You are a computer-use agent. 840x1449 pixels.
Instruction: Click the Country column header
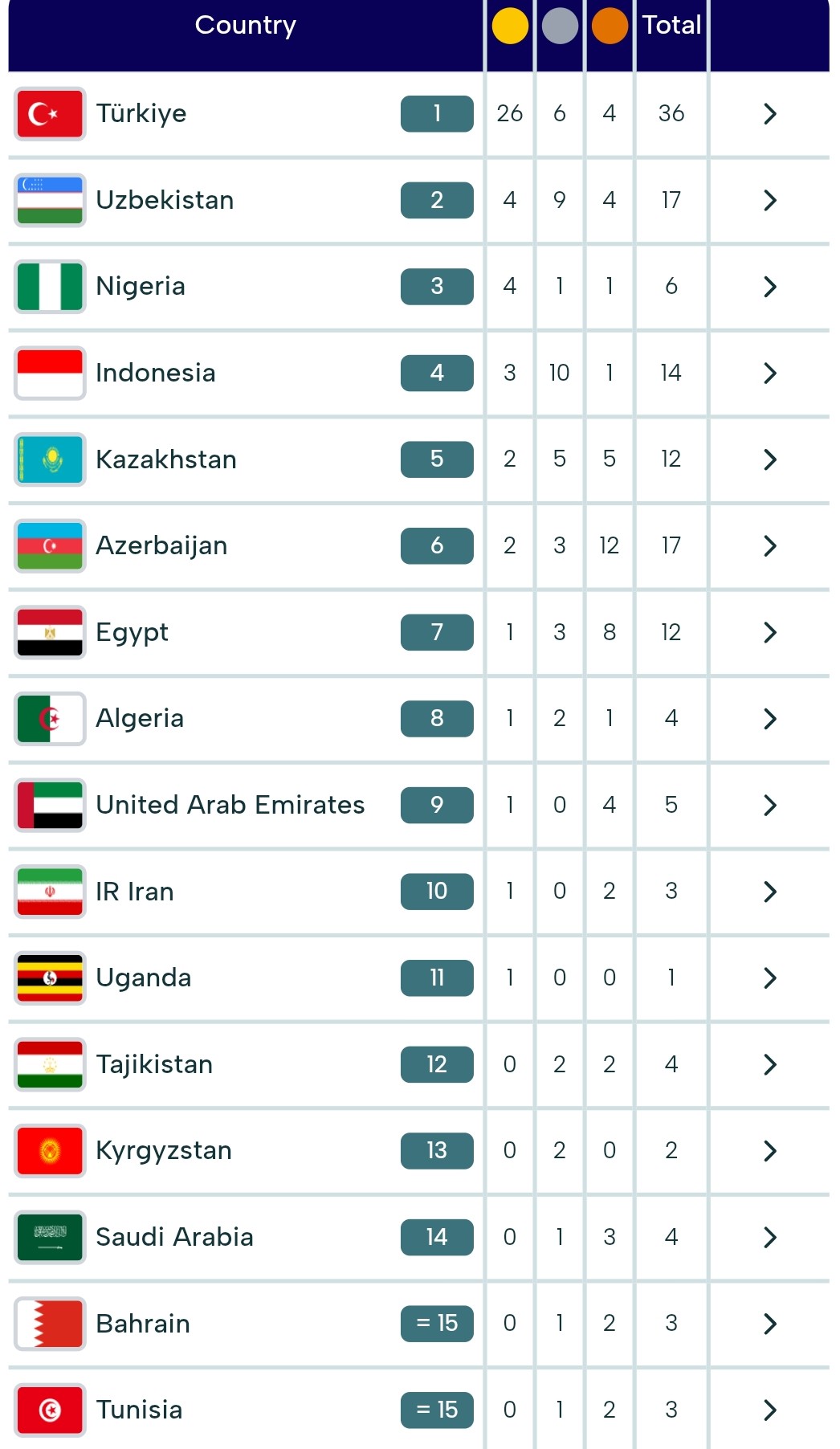coord(245,25)
